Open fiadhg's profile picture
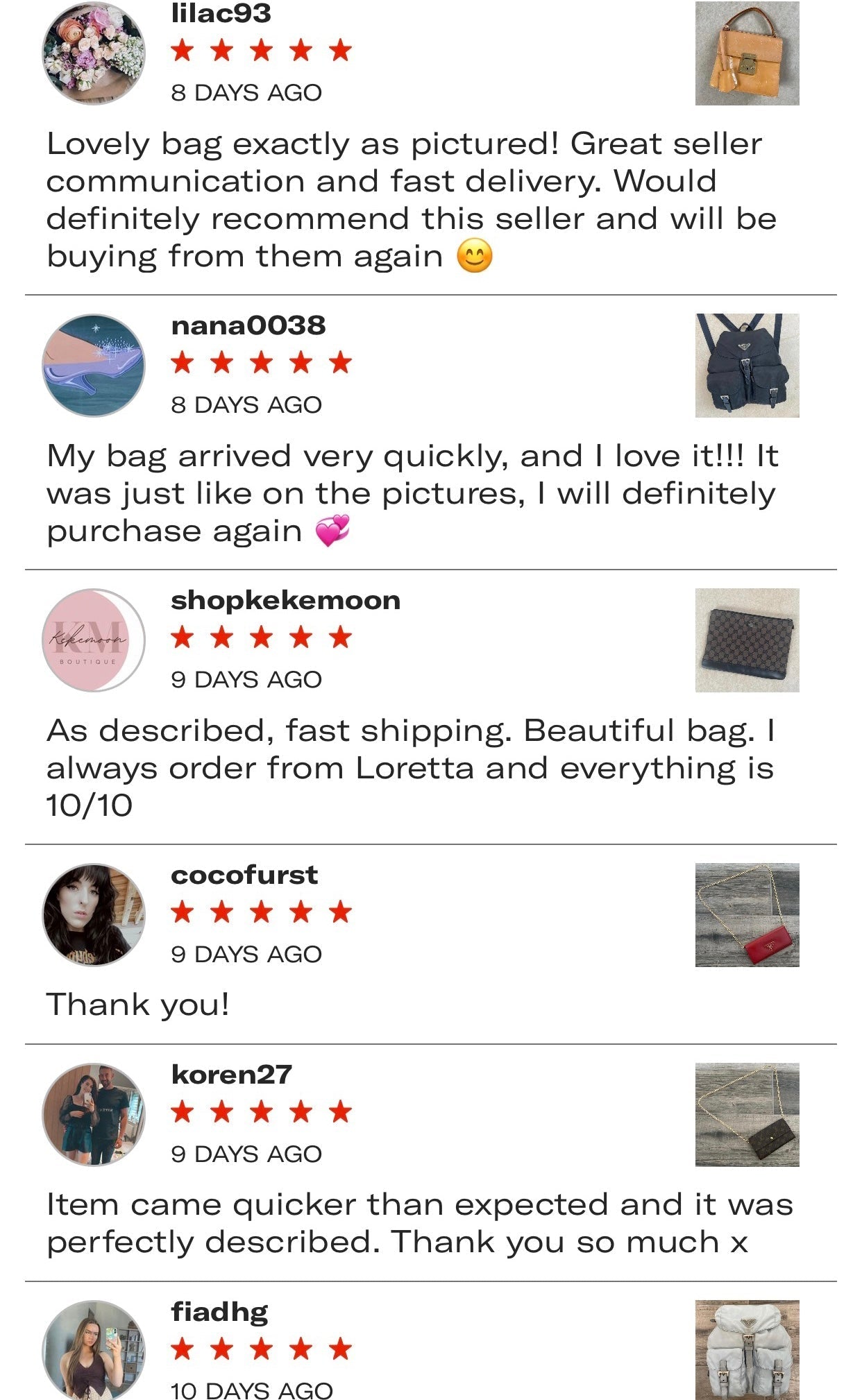Image resolution: width=862 pixels, height=1400 pixels. click(x=94, y=1349)
